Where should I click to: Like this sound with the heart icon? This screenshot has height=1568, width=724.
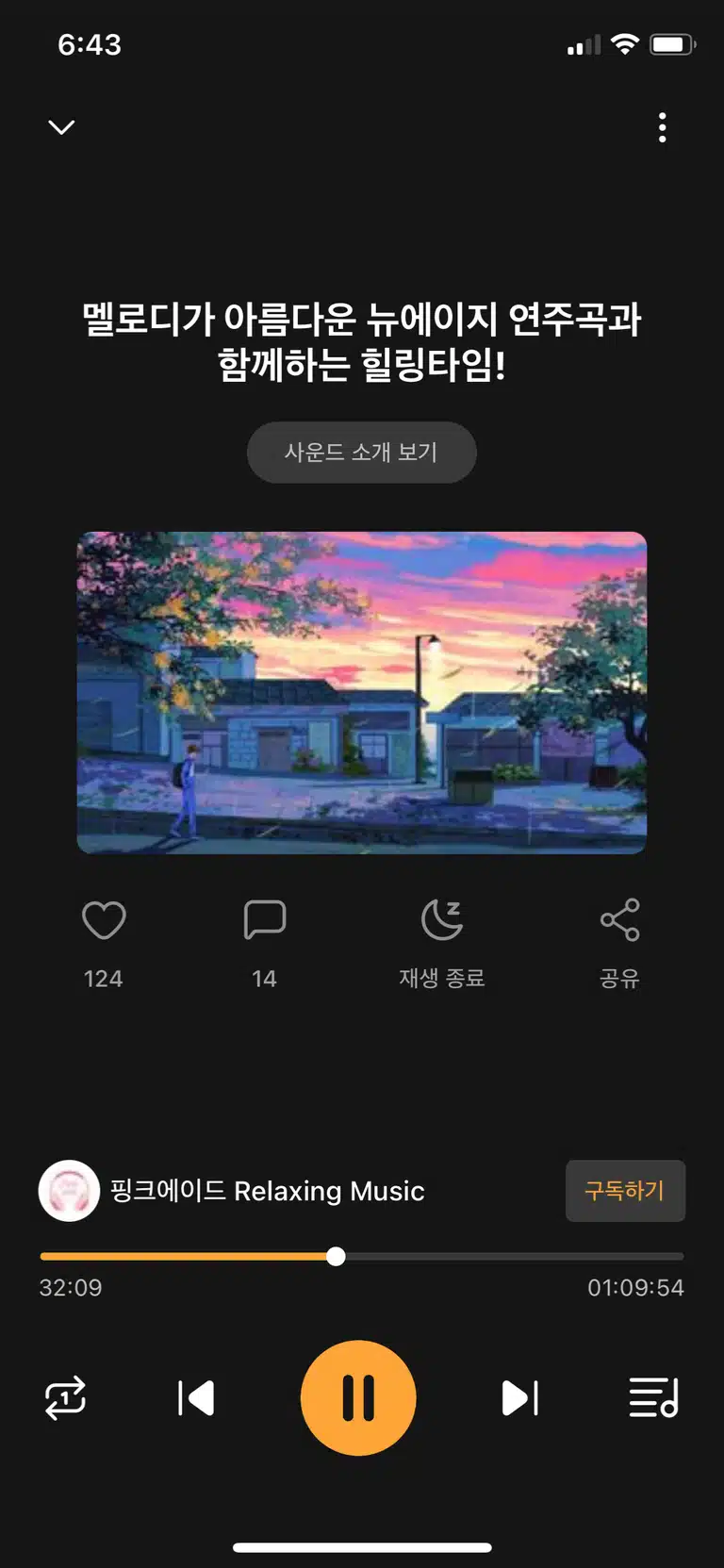coord(104,920)
